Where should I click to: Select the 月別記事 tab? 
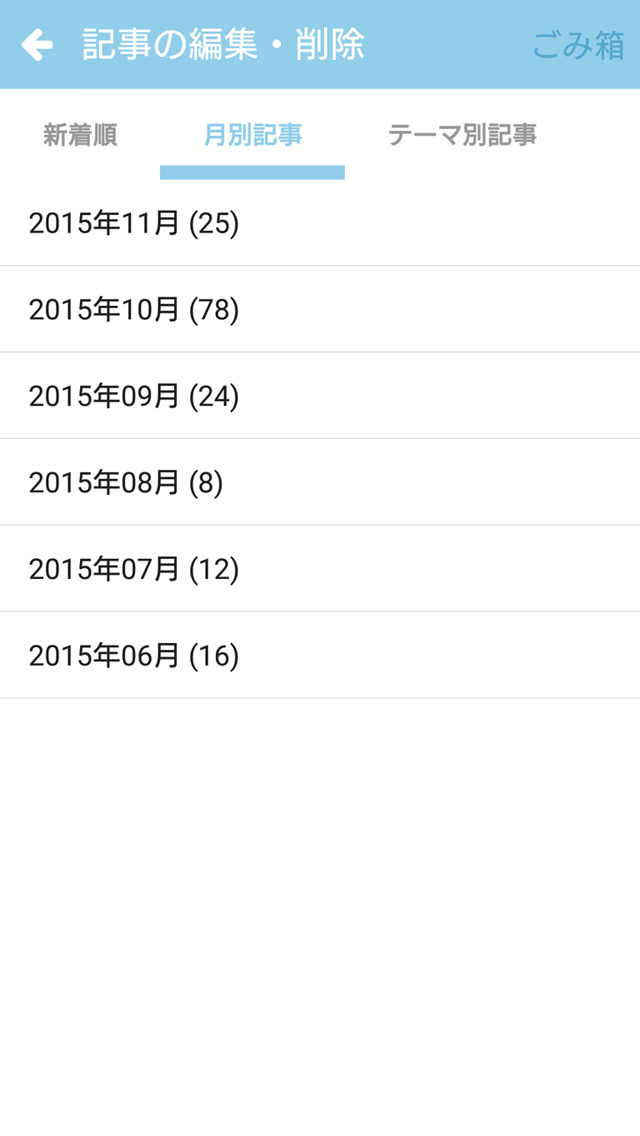[252, 135]
